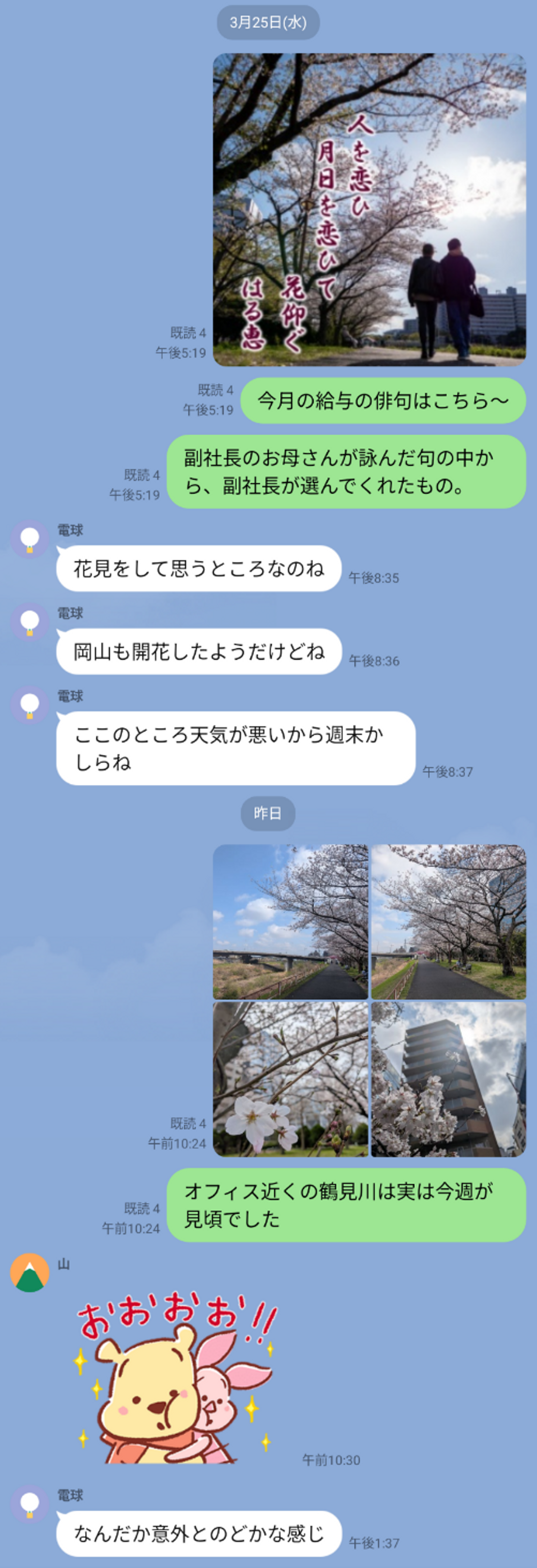The height and width of the screenshot is (1568, 537).
Task: Open the photo of the apartment building
Action: click(x=449, y=1079)
